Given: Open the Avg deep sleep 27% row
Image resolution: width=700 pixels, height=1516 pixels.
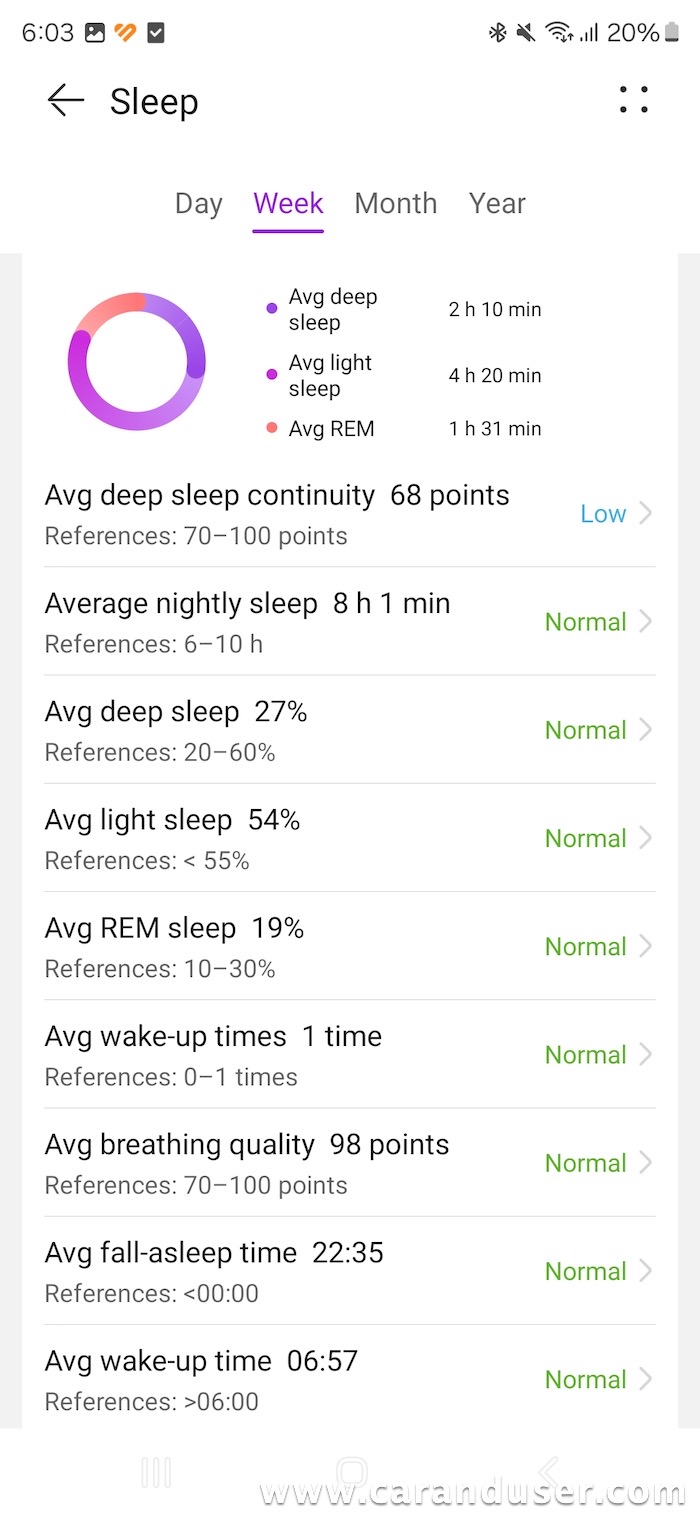Looking at the screenshot, I should [349, 729].
